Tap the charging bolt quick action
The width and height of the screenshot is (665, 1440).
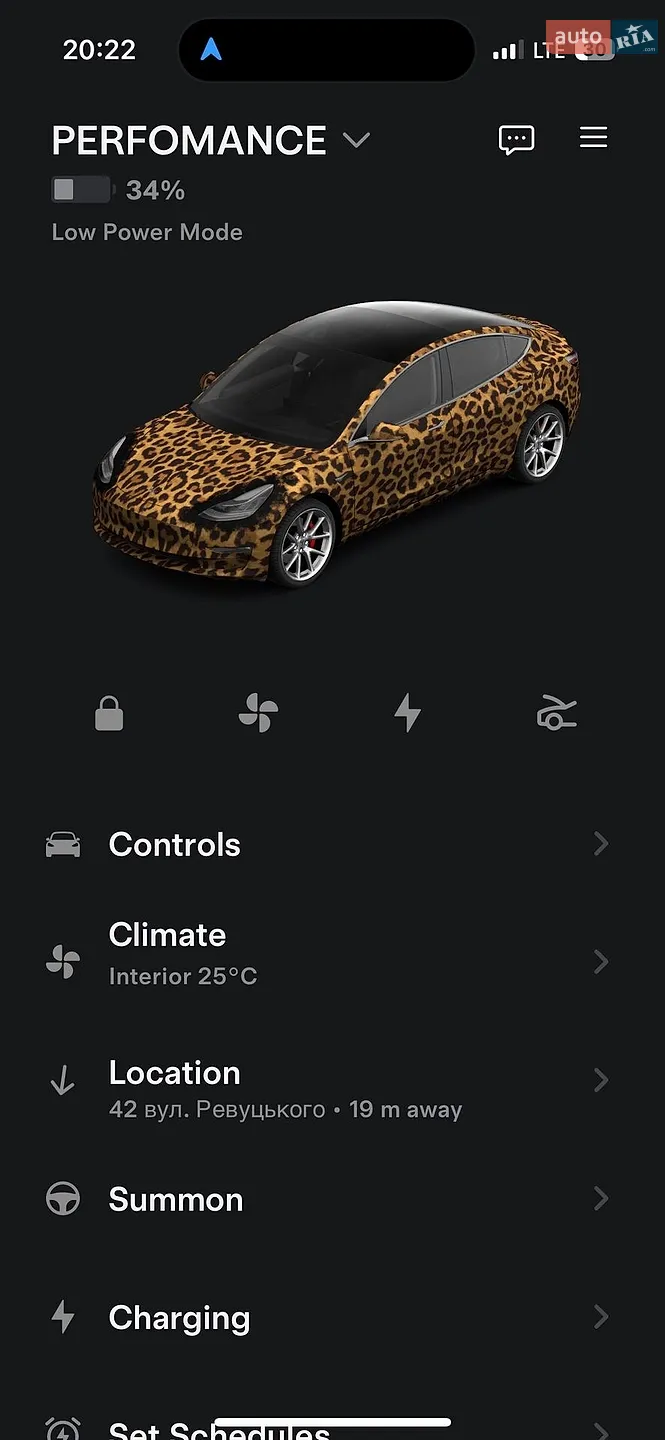(407, 714)
